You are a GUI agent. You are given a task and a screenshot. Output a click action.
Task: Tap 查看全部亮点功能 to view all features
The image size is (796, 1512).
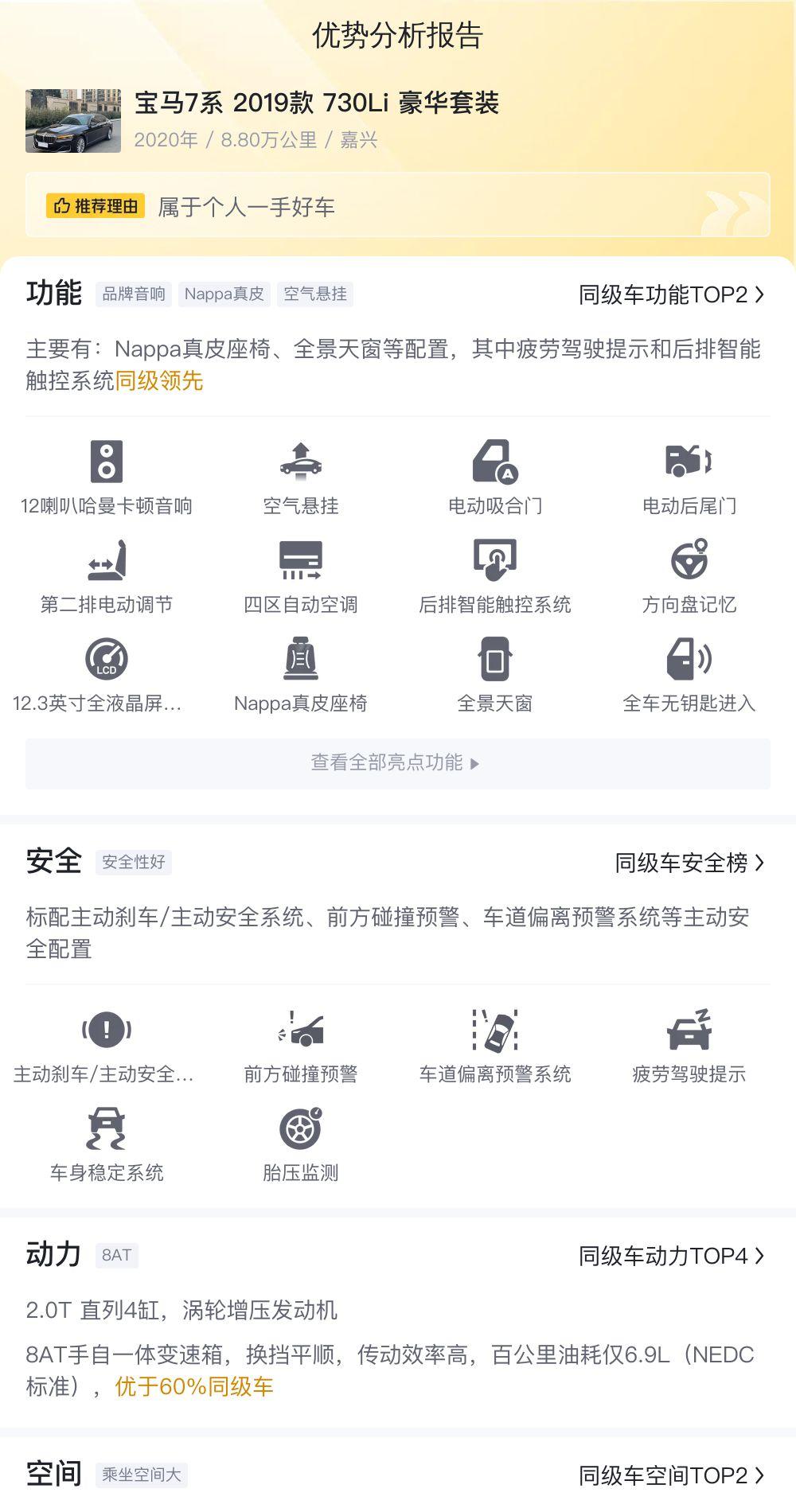tap(398, 763)
